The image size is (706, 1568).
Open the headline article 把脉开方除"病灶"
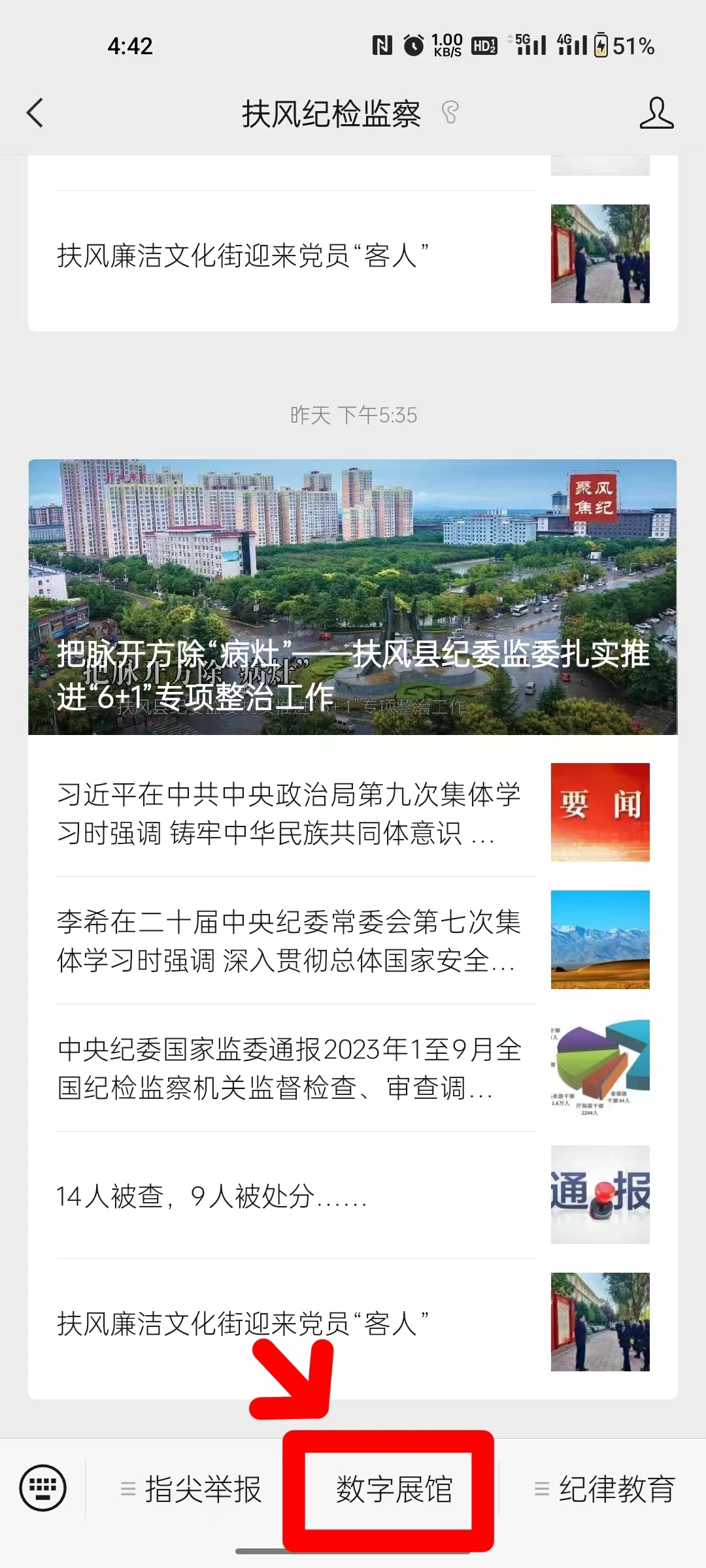(352, 596)
